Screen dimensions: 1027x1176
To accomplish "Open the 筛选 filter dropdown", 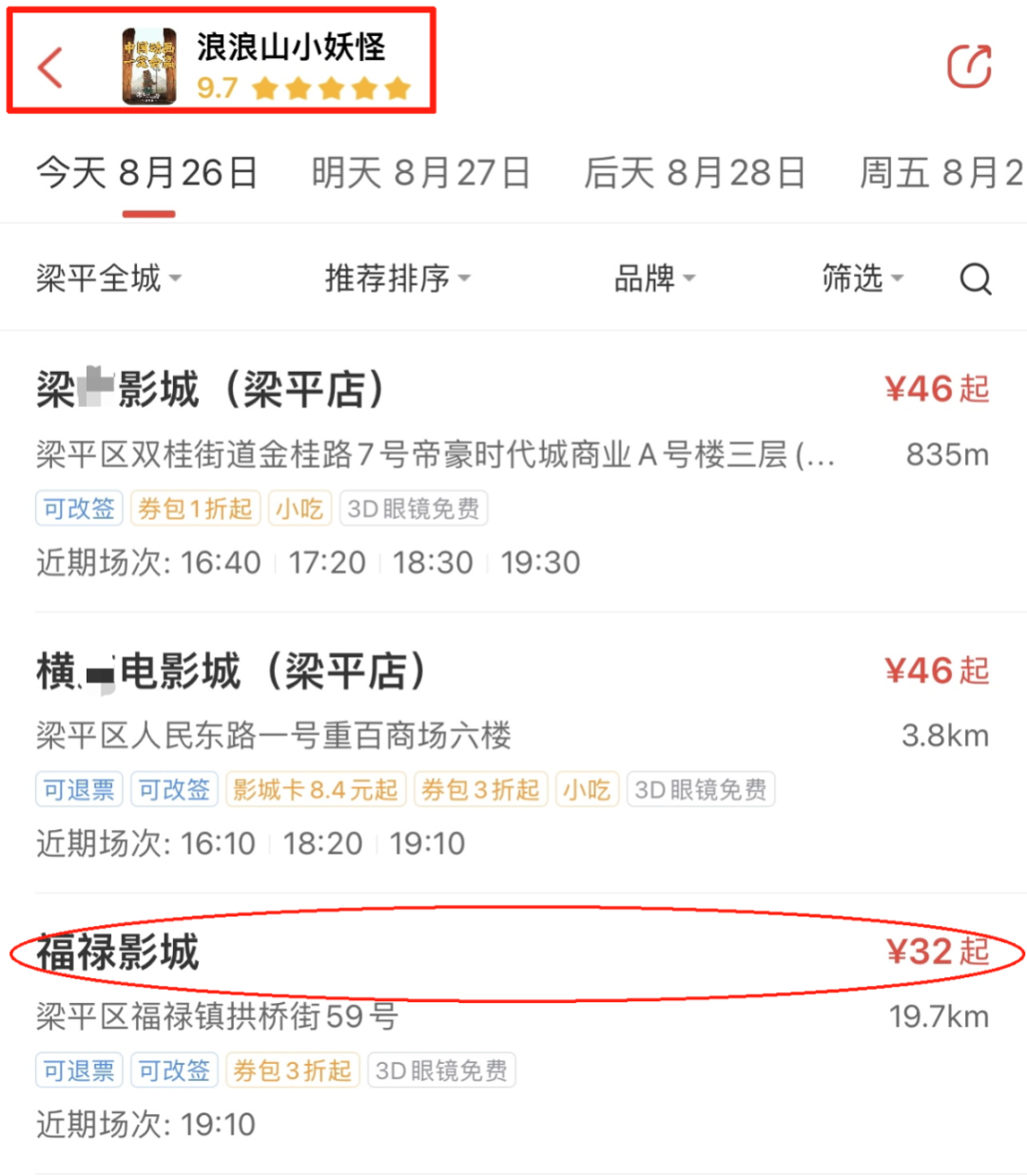I will point(862,279).
